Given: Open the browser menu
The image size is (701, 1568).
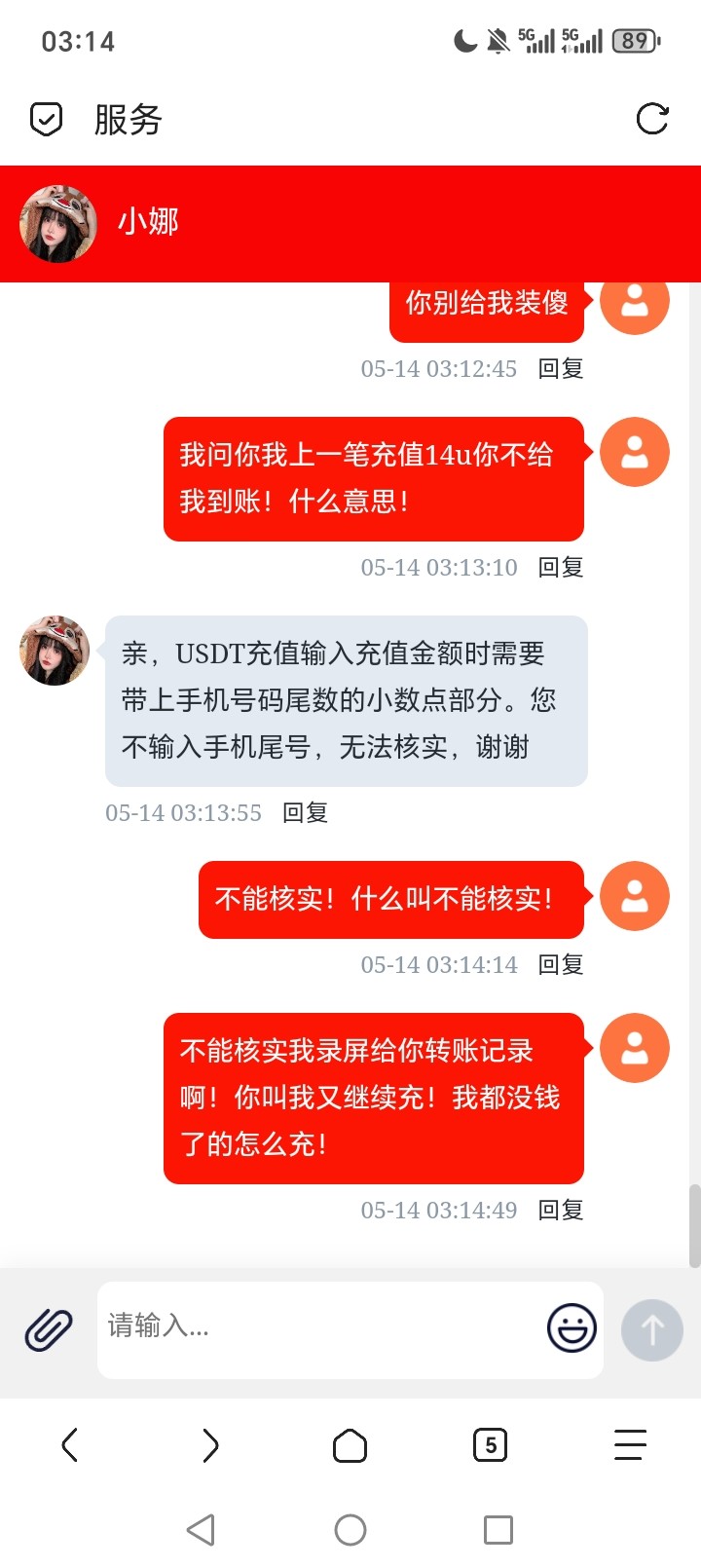Looking at the screenshot, I should pyautogui.click(x=630, y=1445).
